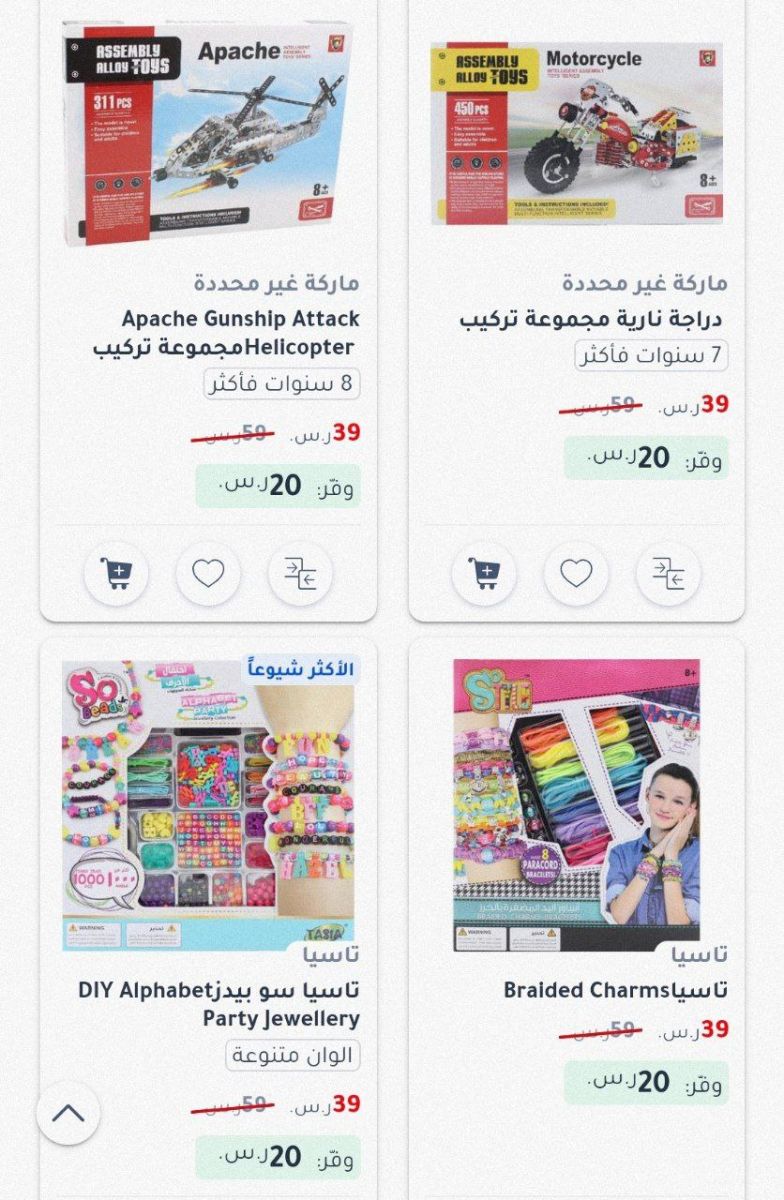This screenshot has width=784, height=1200.
Task: Open the Braided Charms product card
Action: click(615, 990)
